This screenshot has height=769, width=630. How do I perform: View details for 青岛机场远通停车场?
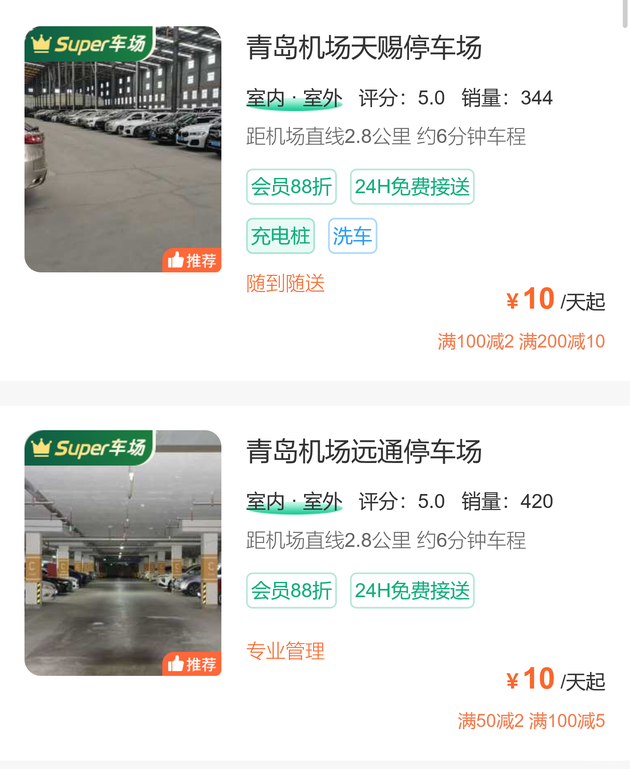click(364, 452)
